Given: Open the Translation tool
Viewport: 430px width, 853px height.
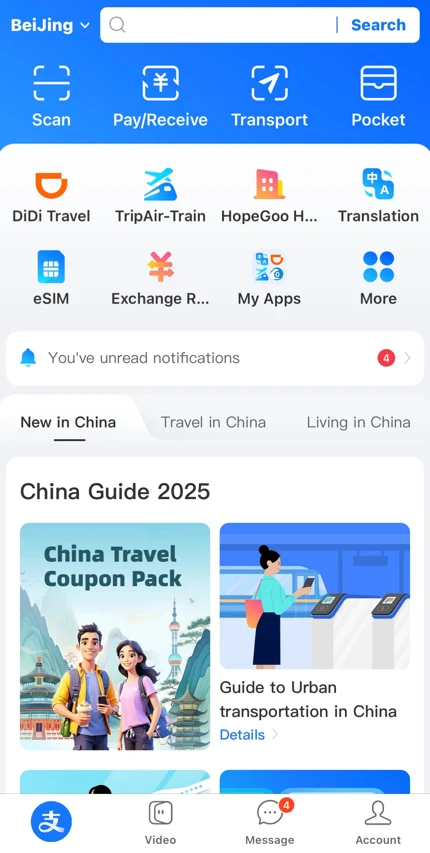Looking at the screenshot, I should [x=378, y=196].
